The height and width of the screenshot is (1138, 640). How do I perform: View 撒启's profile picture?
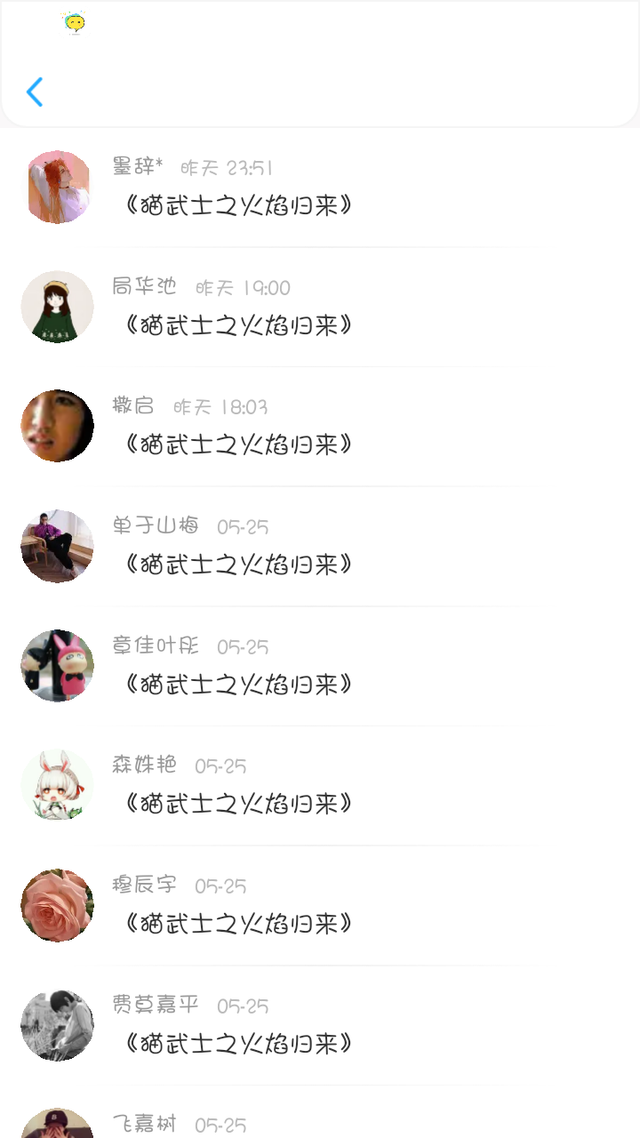coord(57,426)
